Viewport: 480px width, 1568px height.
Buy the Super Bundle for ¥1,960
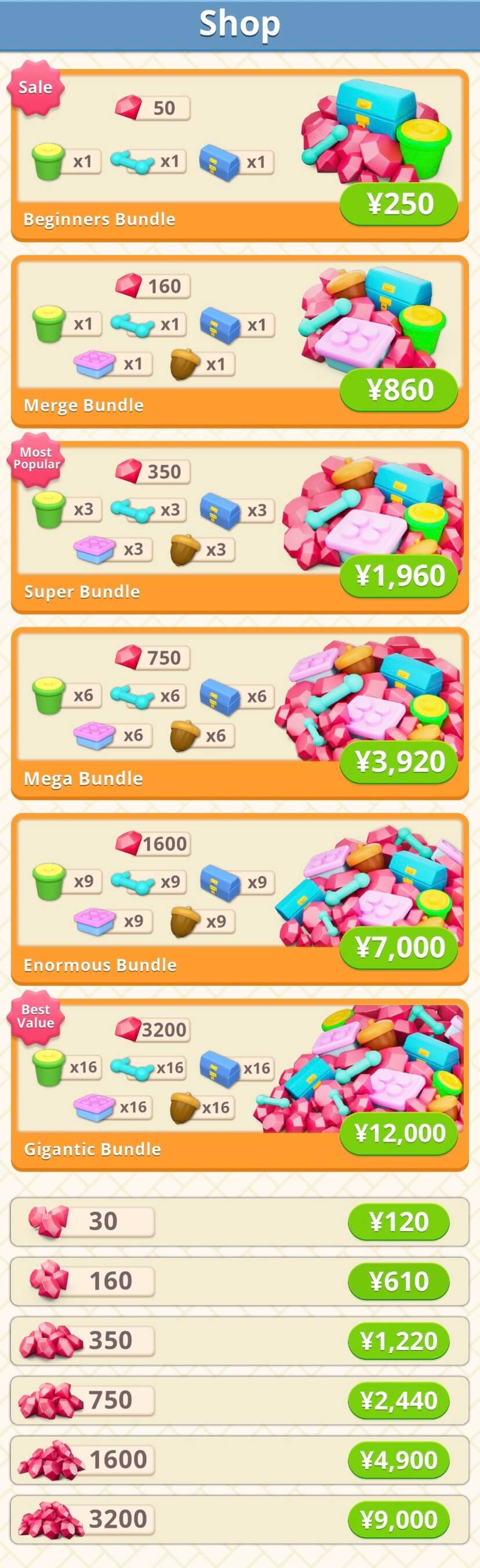[398, 576]
